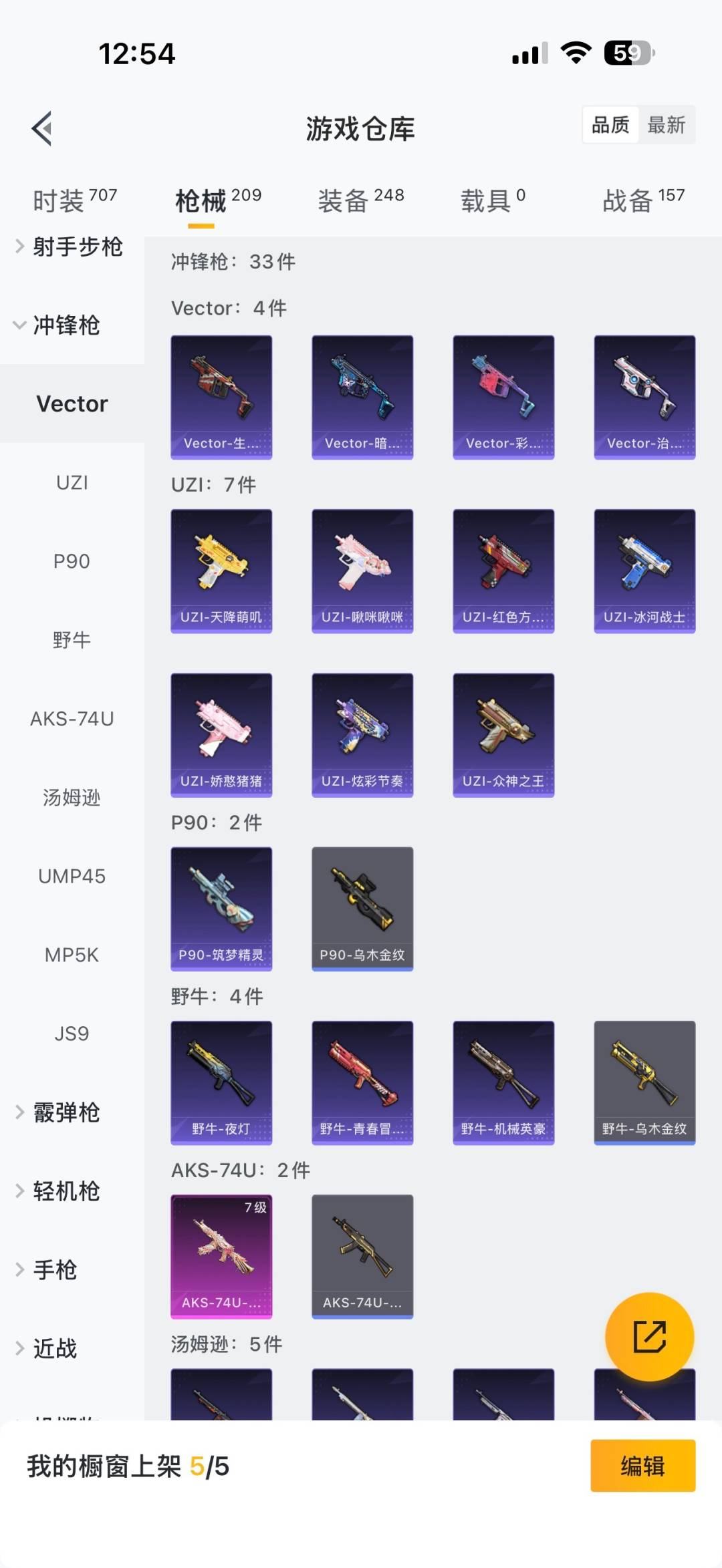
Task: Sort warehouse by 最新
Action: [666, 125]
